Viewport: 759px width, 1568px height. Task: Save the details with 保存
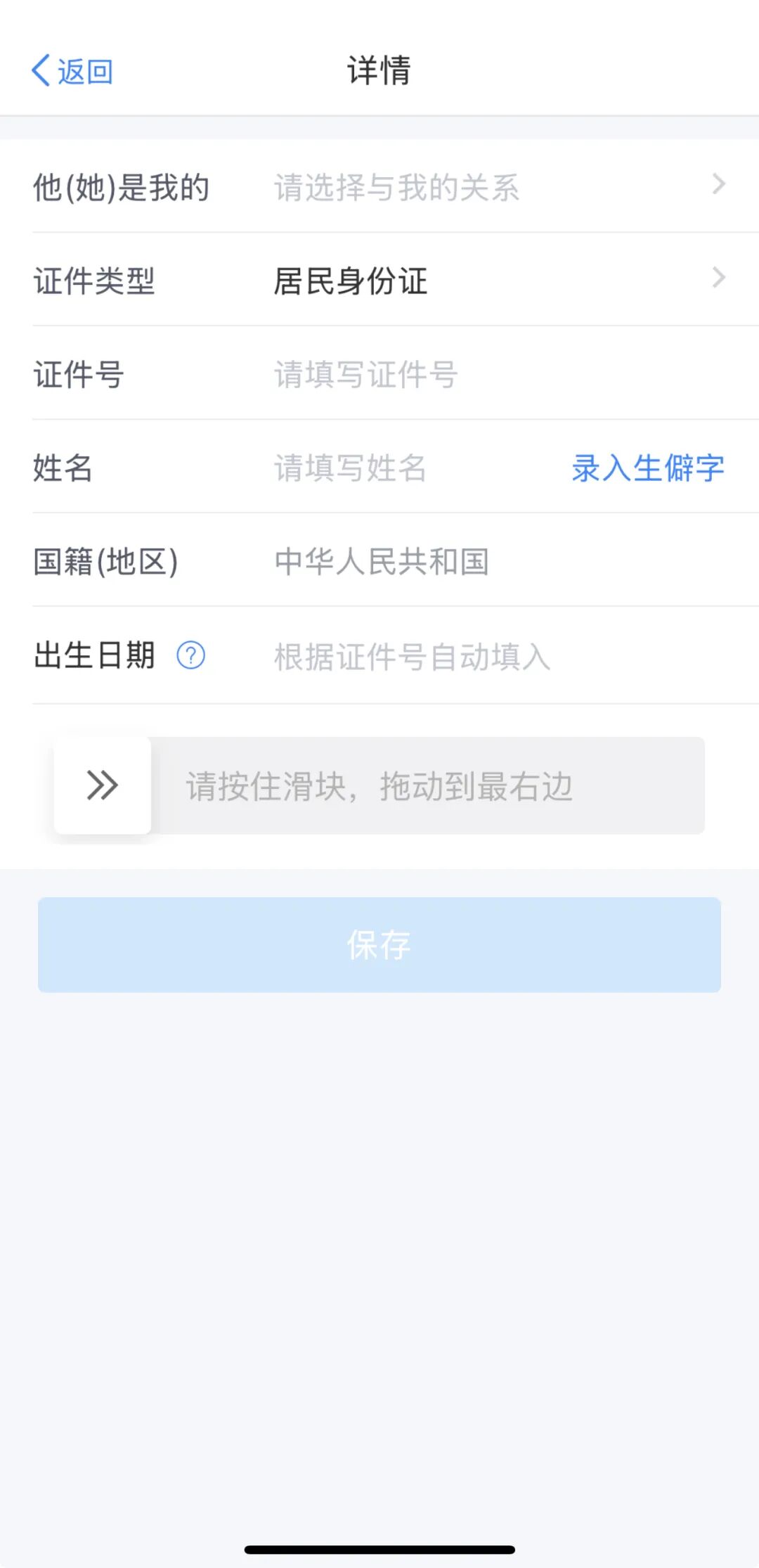pos(379,944)
